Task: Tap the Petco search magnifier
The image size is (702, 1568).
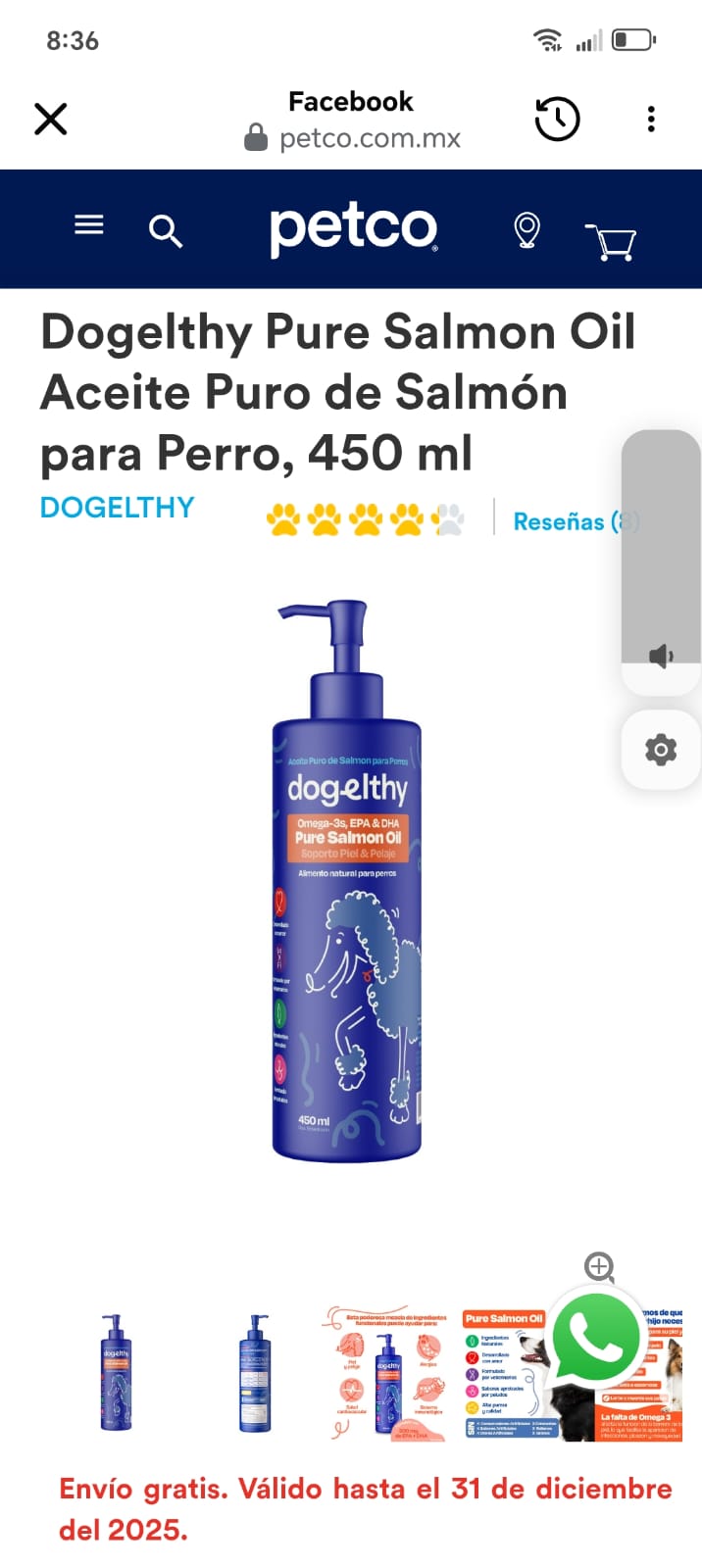Action: [165, 232]
